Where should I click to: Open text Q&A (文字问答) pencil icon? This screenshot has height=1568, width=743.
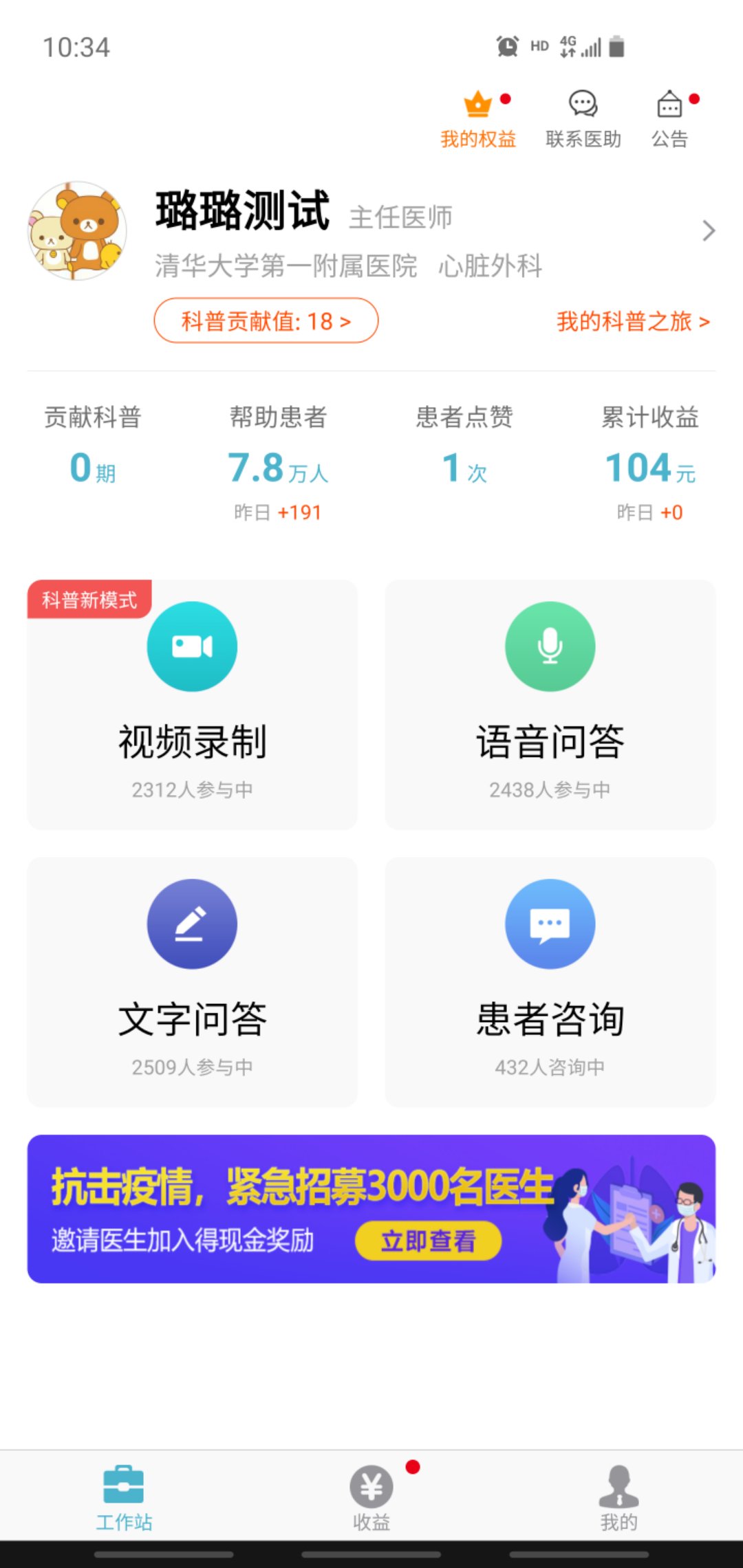click(x=193, y=924)
